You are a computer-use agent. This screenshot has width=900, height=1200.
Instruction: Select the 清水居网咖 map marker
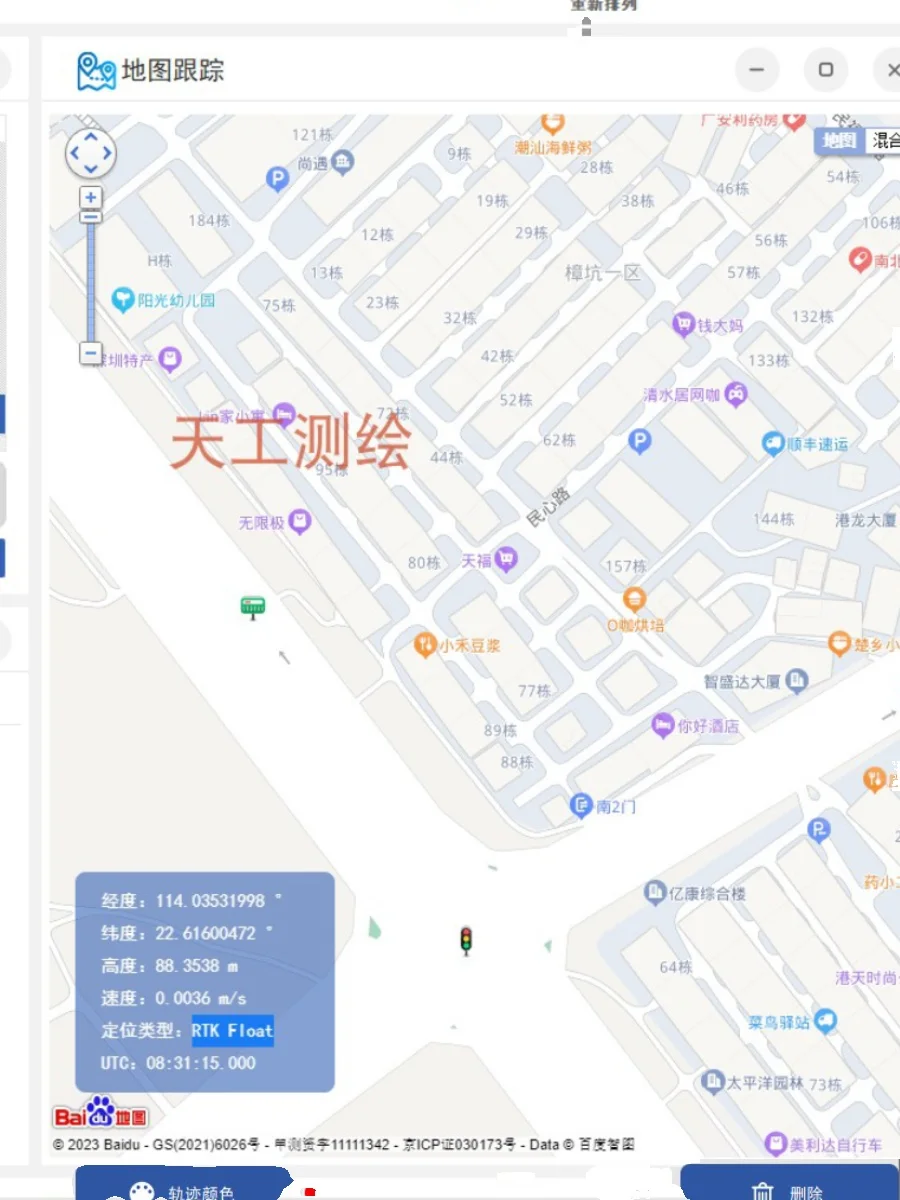point(736,394)
